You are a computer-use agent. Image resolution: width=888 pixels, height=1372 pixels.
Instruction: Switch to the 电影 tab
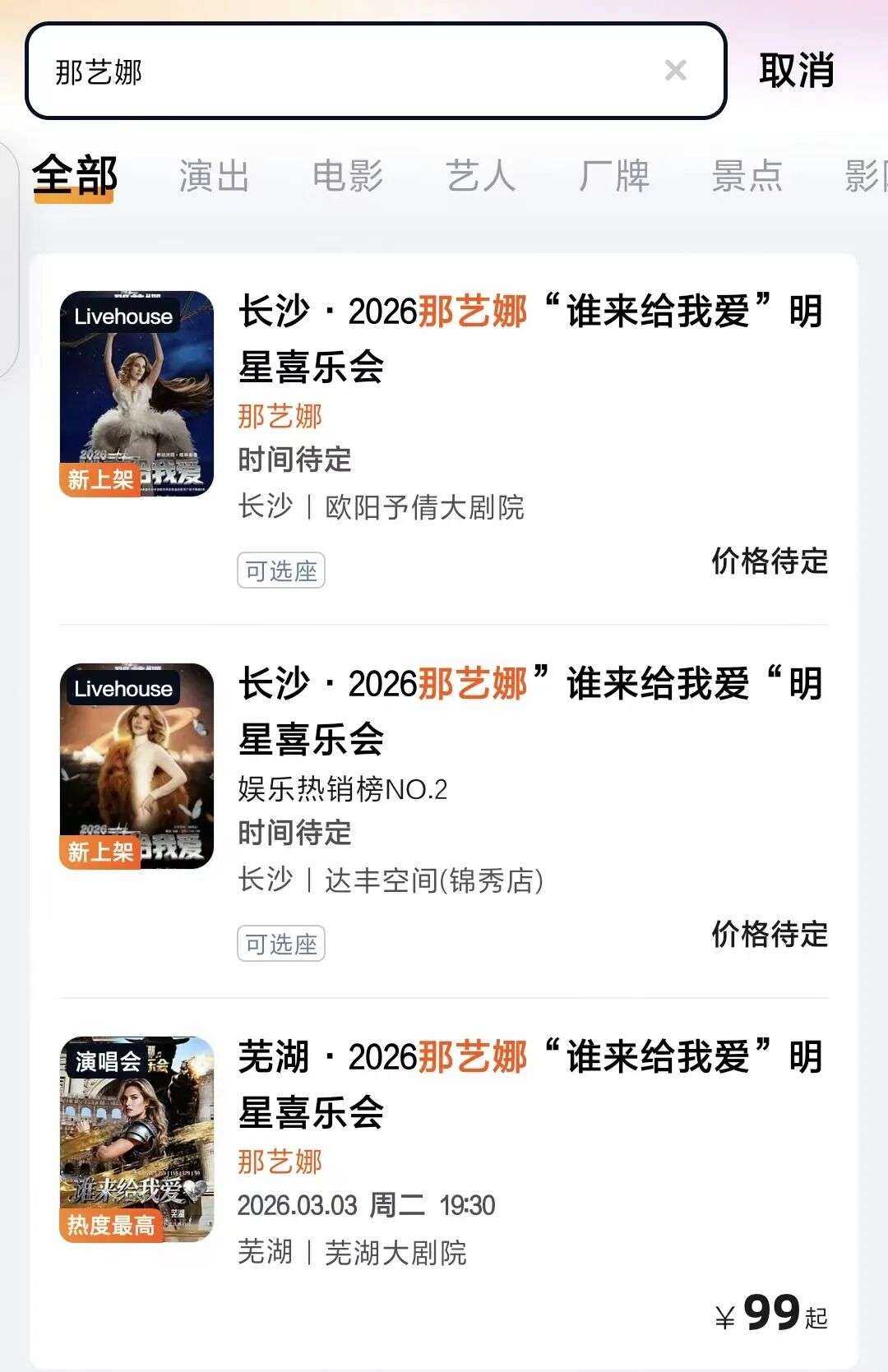pos(348,175)
